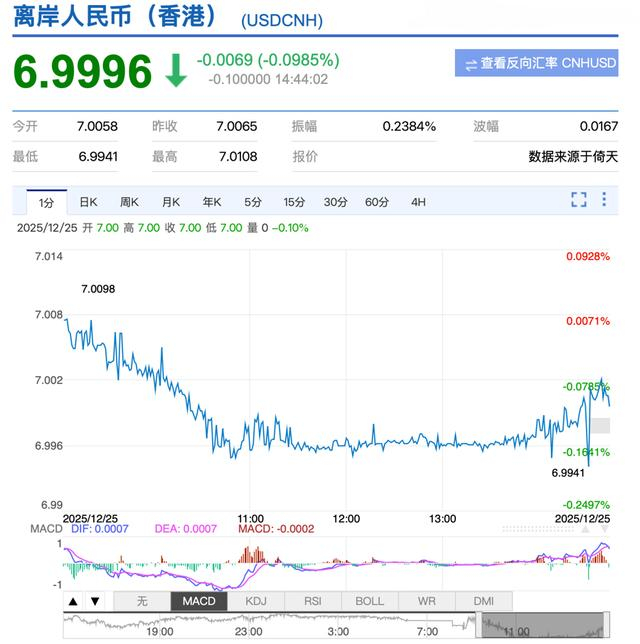Switch to the 年K yearly chart
The height and width of the screenshot is (644, 640).
[x=212, y=202]
